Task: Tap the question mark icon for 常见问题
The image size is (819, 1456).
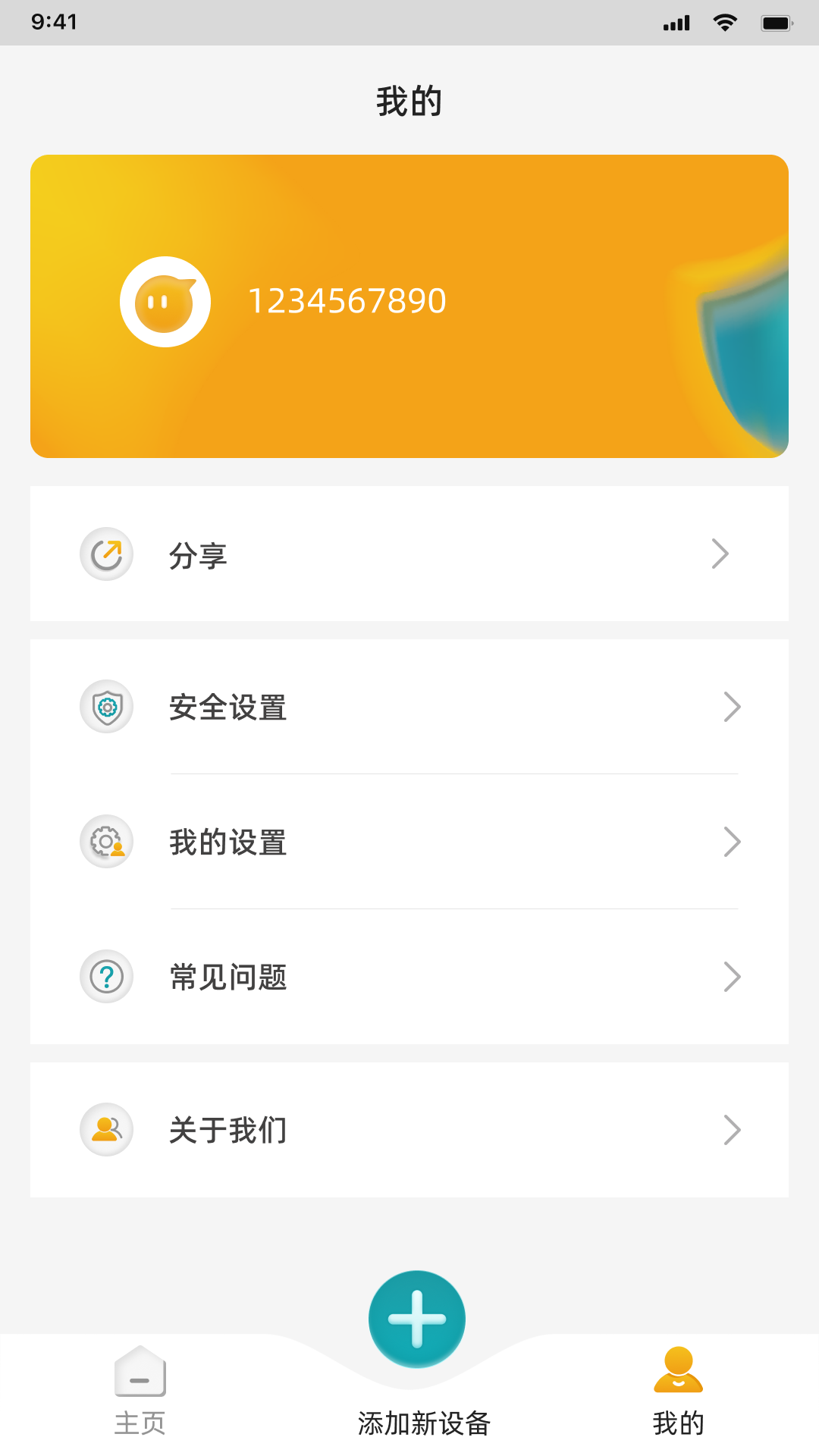Action: [106, 977]
